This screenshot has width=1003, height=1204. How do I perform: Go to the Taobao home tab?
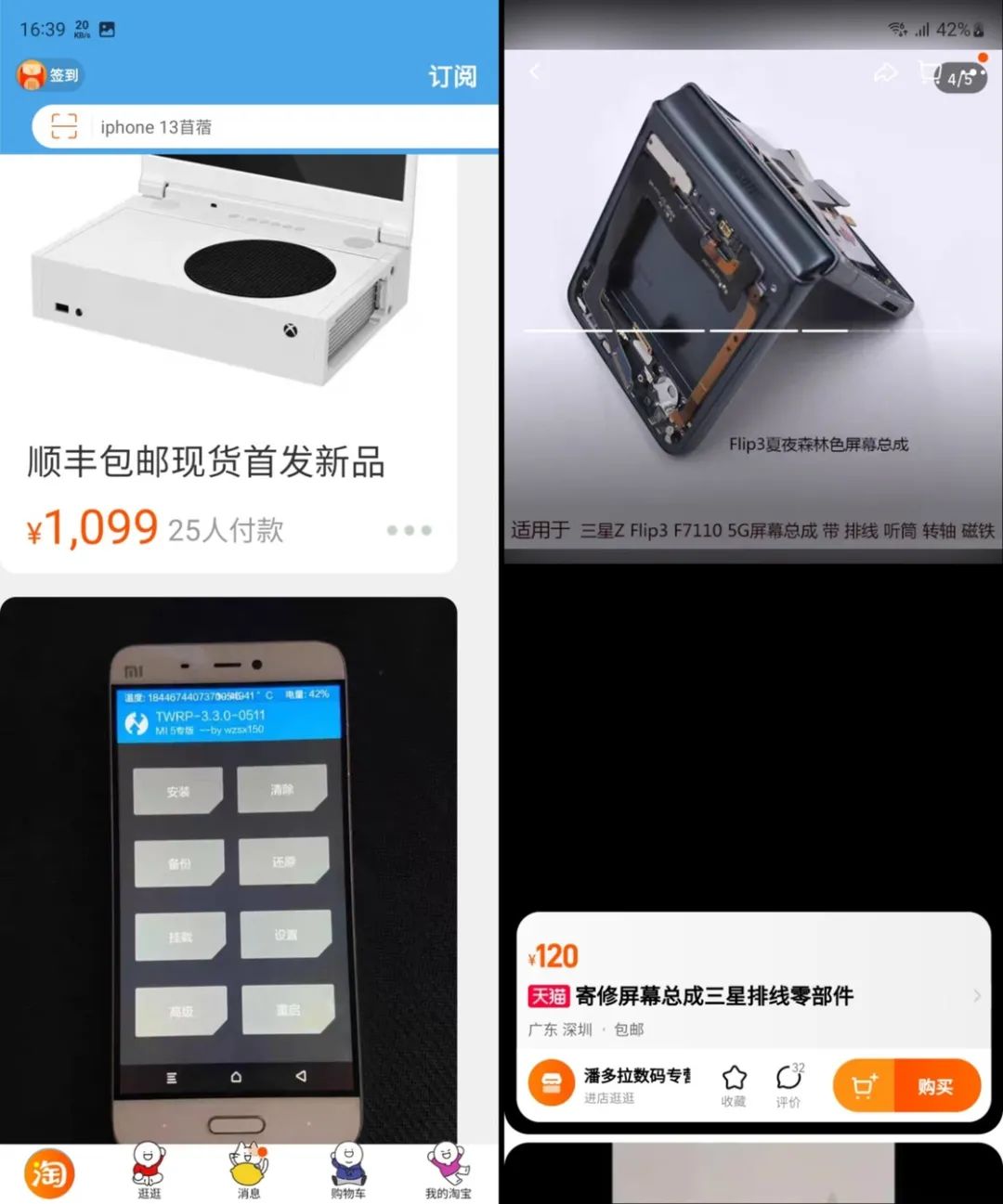[x=48, y=1173]
